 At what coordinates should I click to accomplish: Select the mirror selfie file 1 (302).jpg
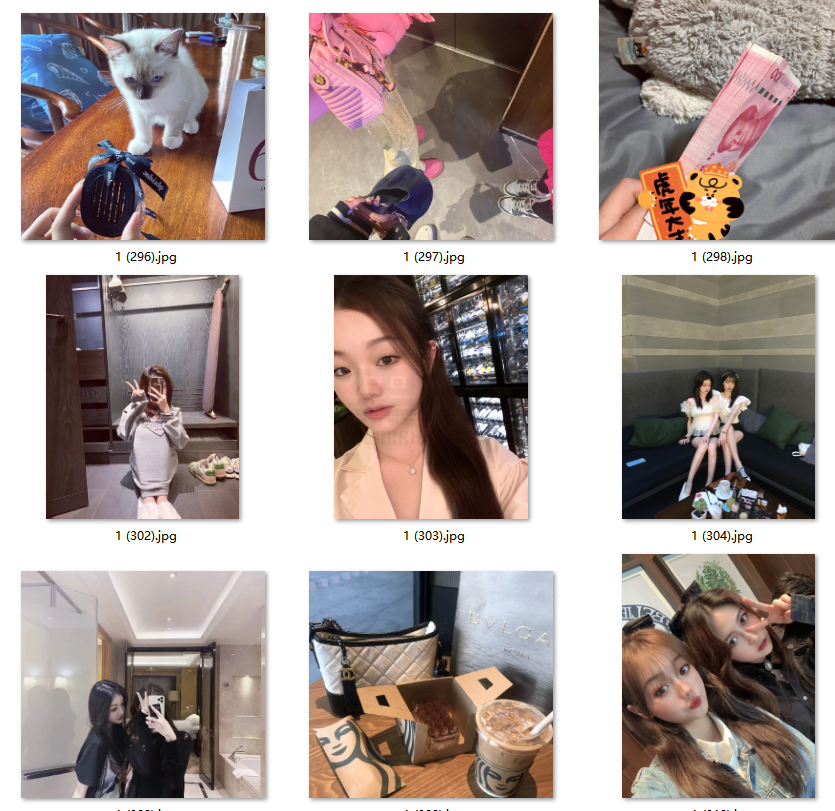click(143, 397)
